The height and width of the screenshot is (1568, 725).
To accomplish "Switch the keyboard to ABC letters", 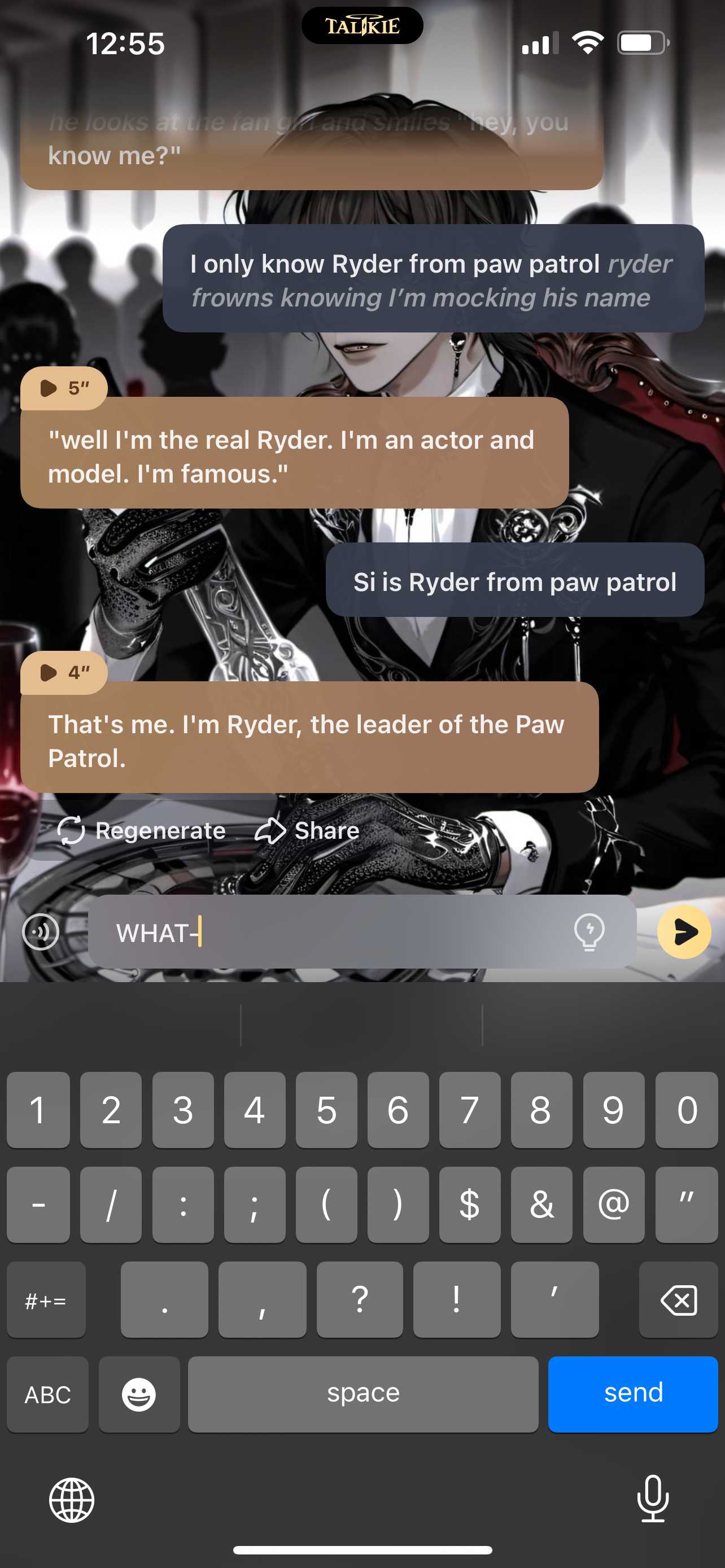I will pos(47,1394).
